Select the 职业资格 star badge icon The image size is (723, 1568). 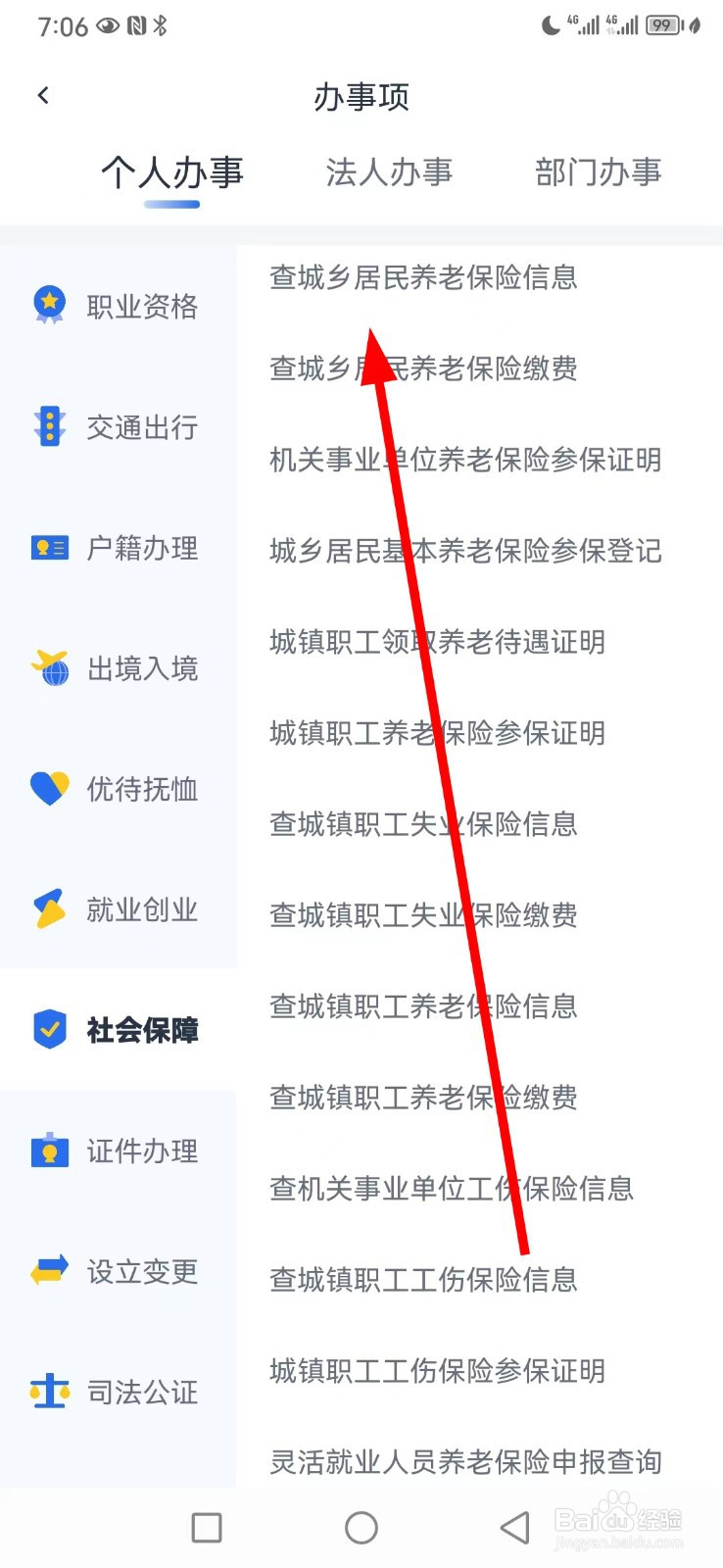click(x=48, y=304)
